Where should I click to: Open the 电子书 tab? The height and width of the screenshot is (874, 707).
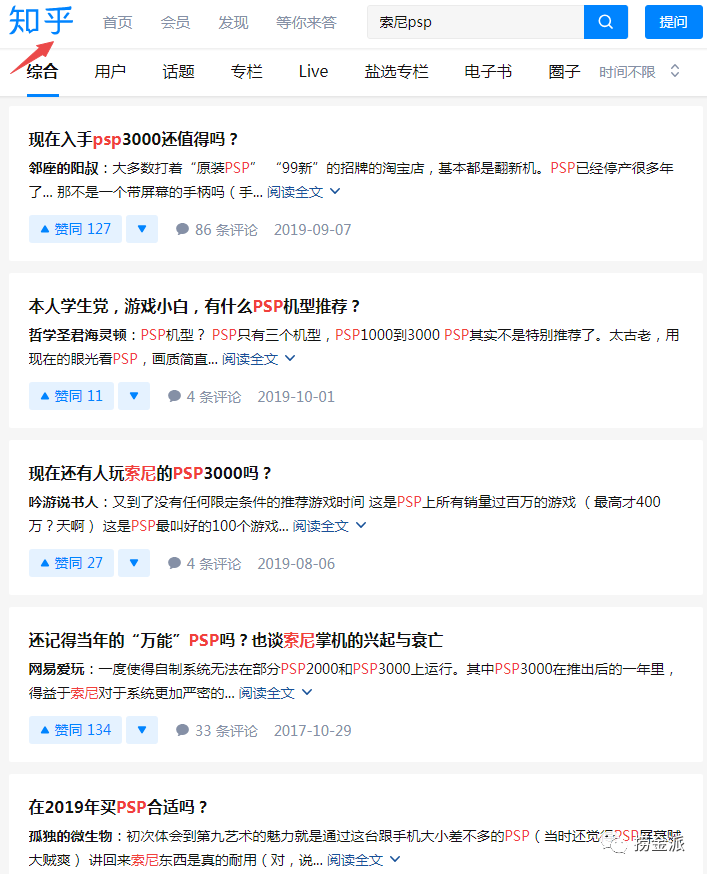(x=488, y=72)
